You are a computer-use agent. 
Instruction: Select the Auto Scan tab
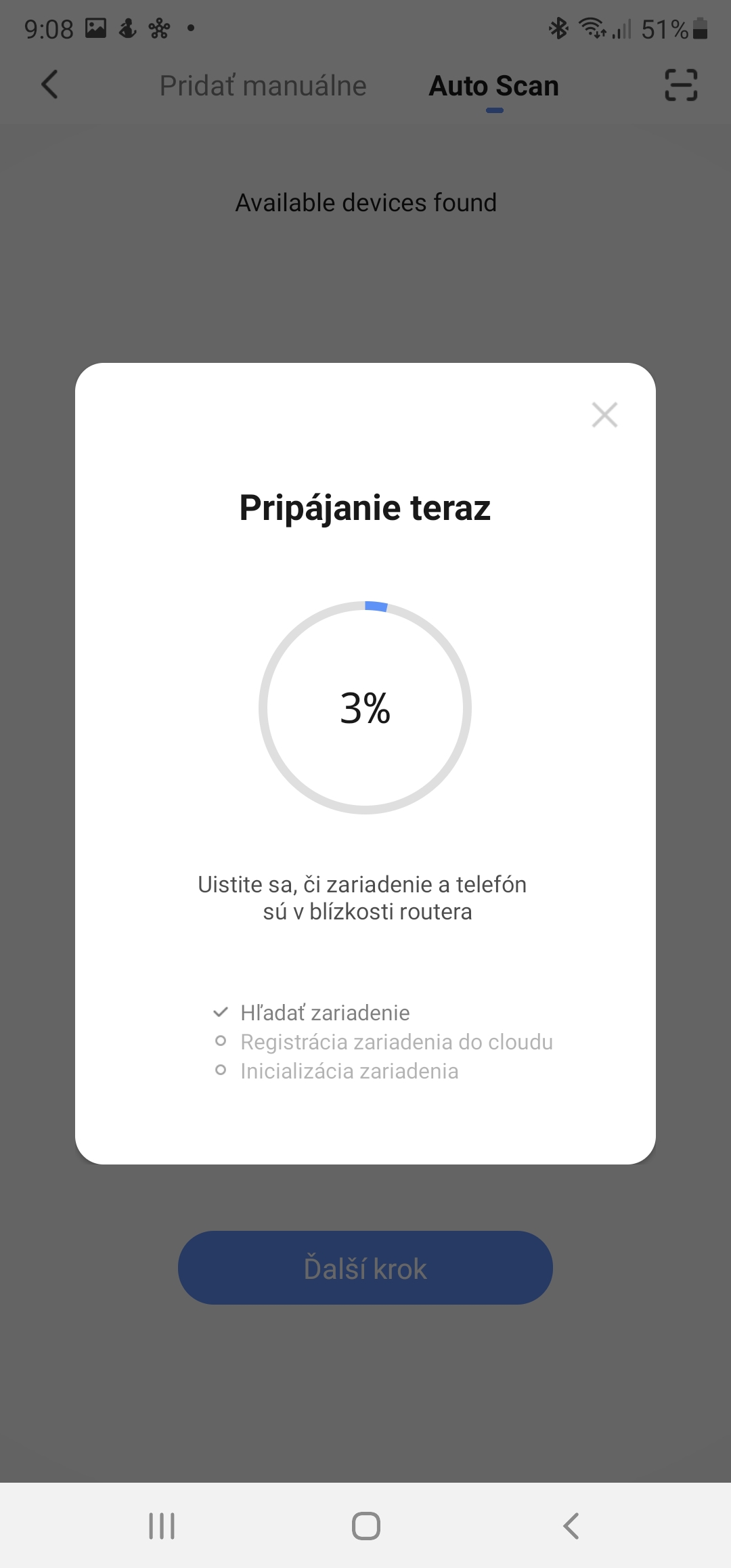click(494, 86)
